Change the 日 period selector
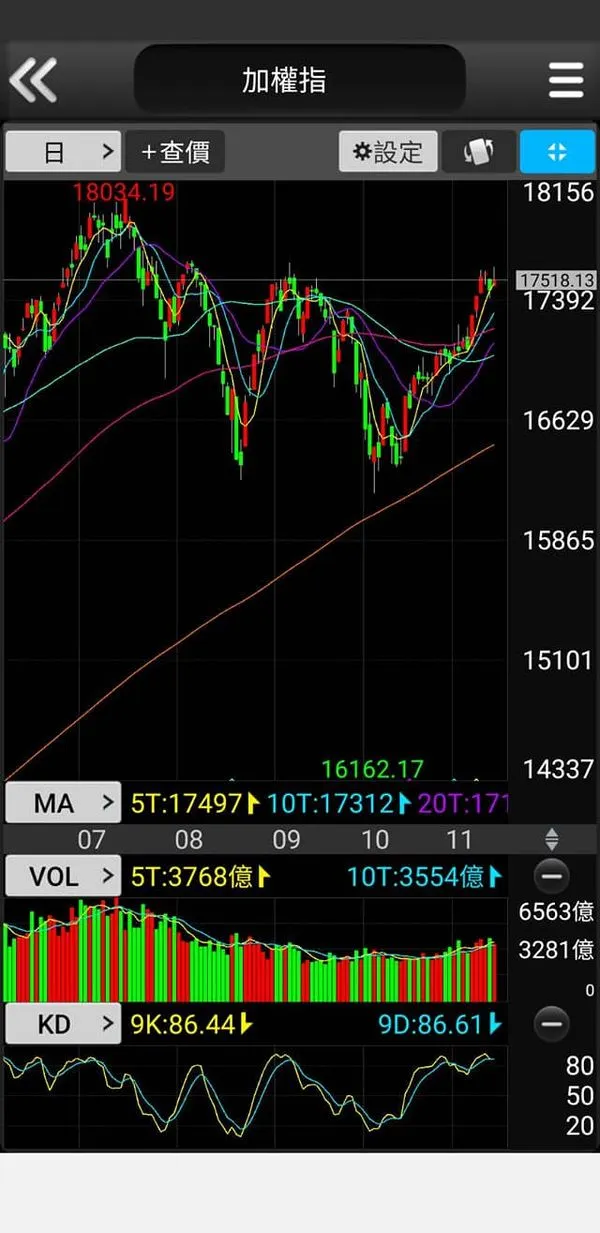The image size is (600, 1233). point(63,152)
